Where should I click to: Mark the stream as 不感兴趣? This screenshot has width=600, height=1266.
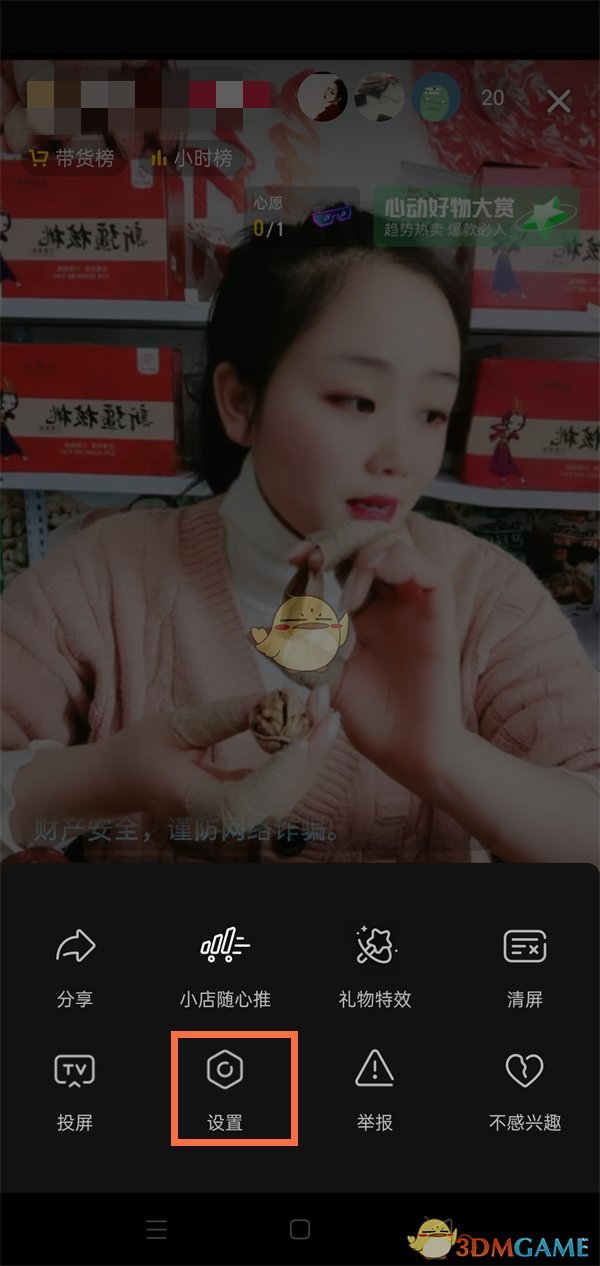pos(524,1088)
